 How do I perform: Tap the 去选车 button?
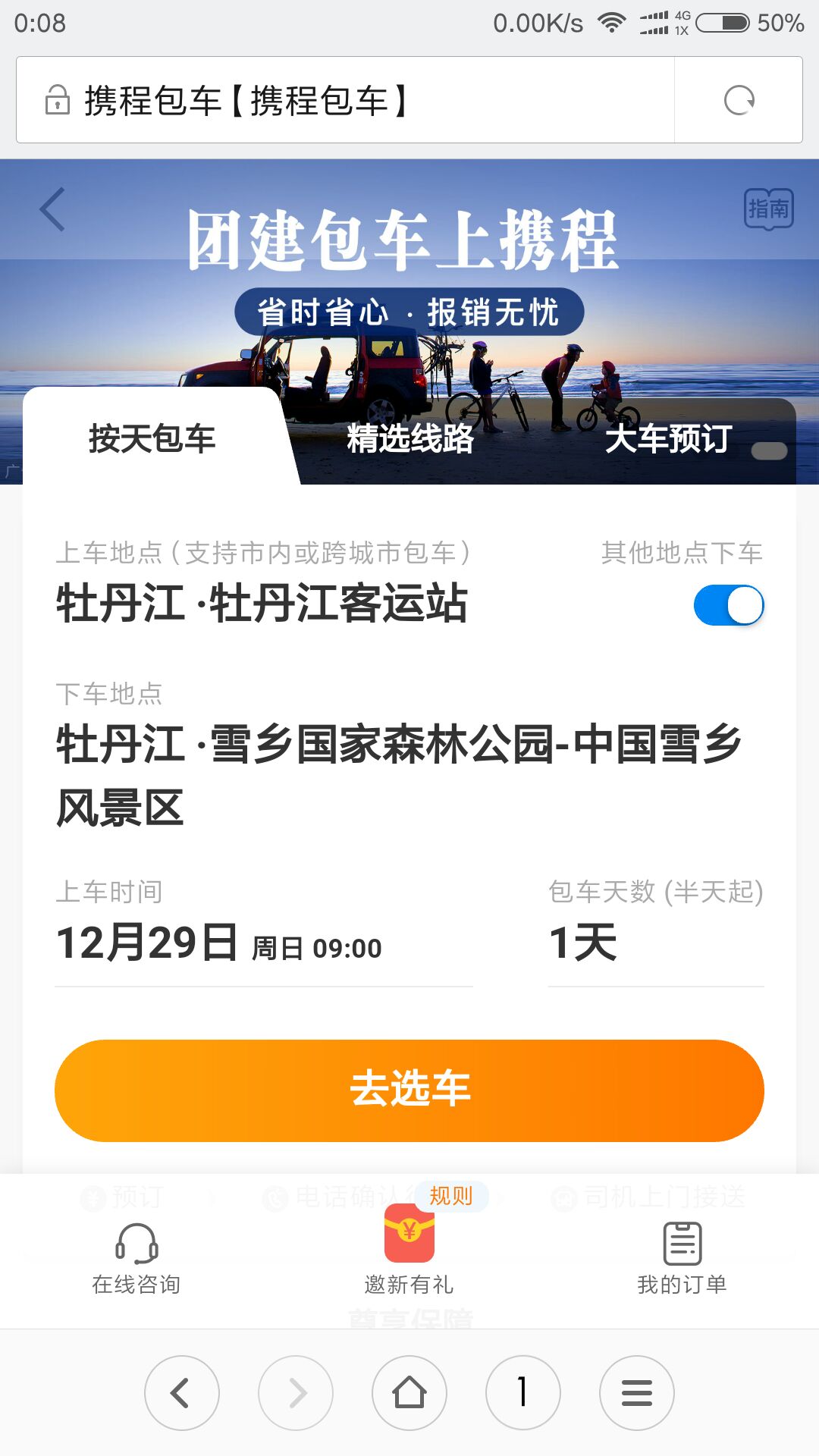click(409, 1090)
